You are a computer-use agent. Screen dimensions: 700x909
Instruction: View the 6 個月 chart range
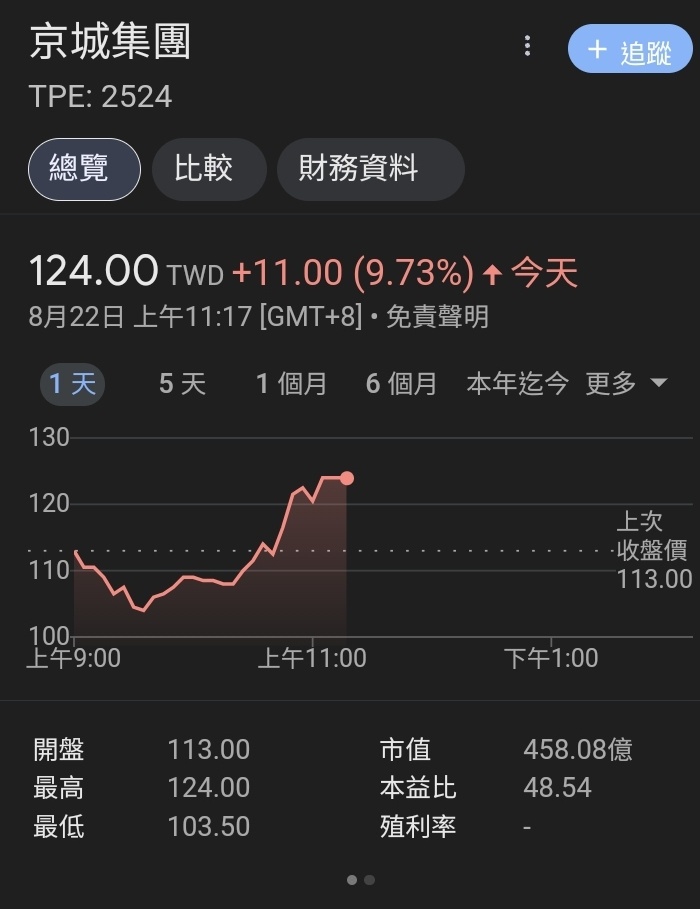(401, 384)
